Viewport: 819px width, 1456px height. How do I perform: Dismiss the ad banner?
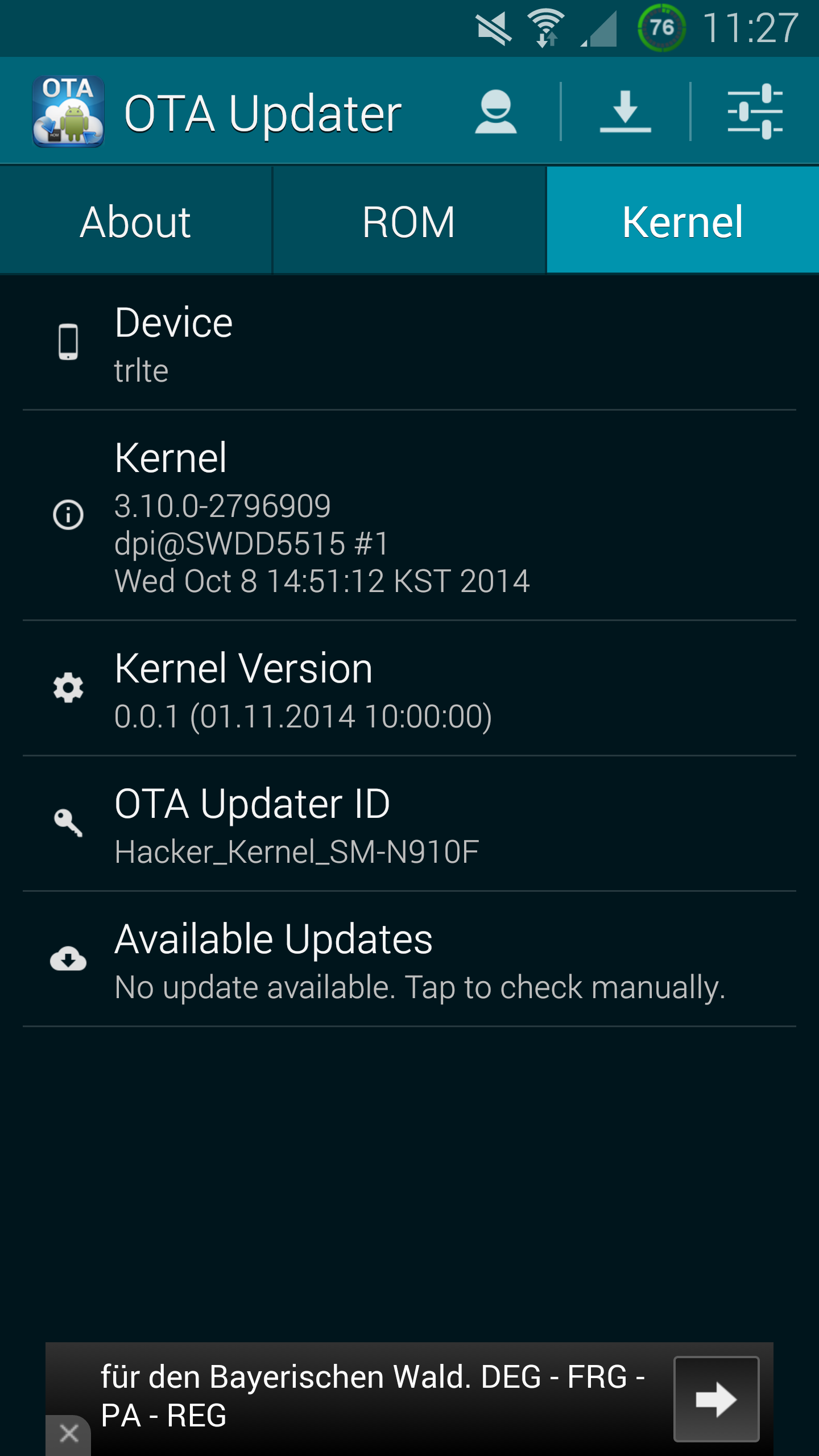pos(69,1434)
